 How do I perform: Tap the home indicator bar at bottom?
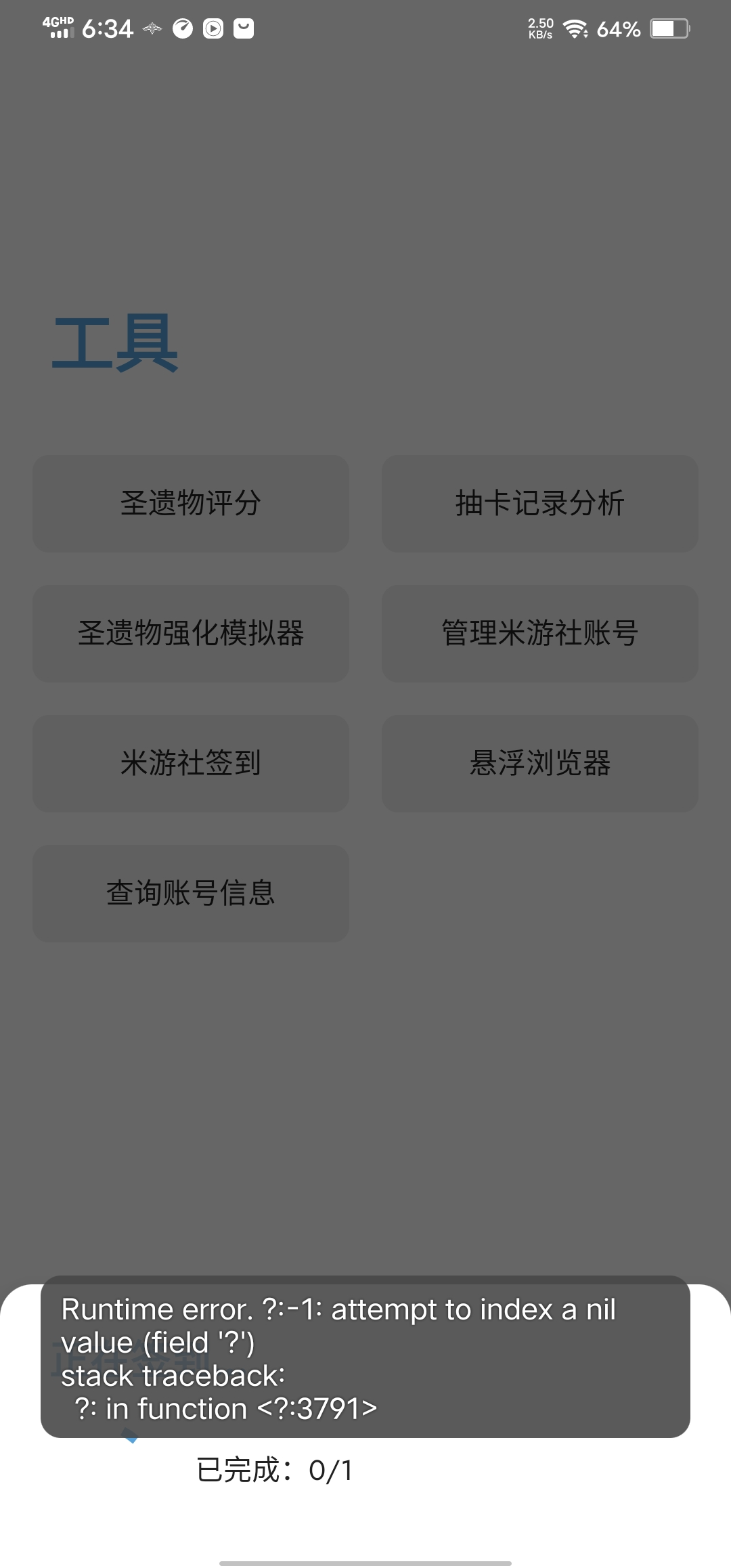pos(365,1561)
